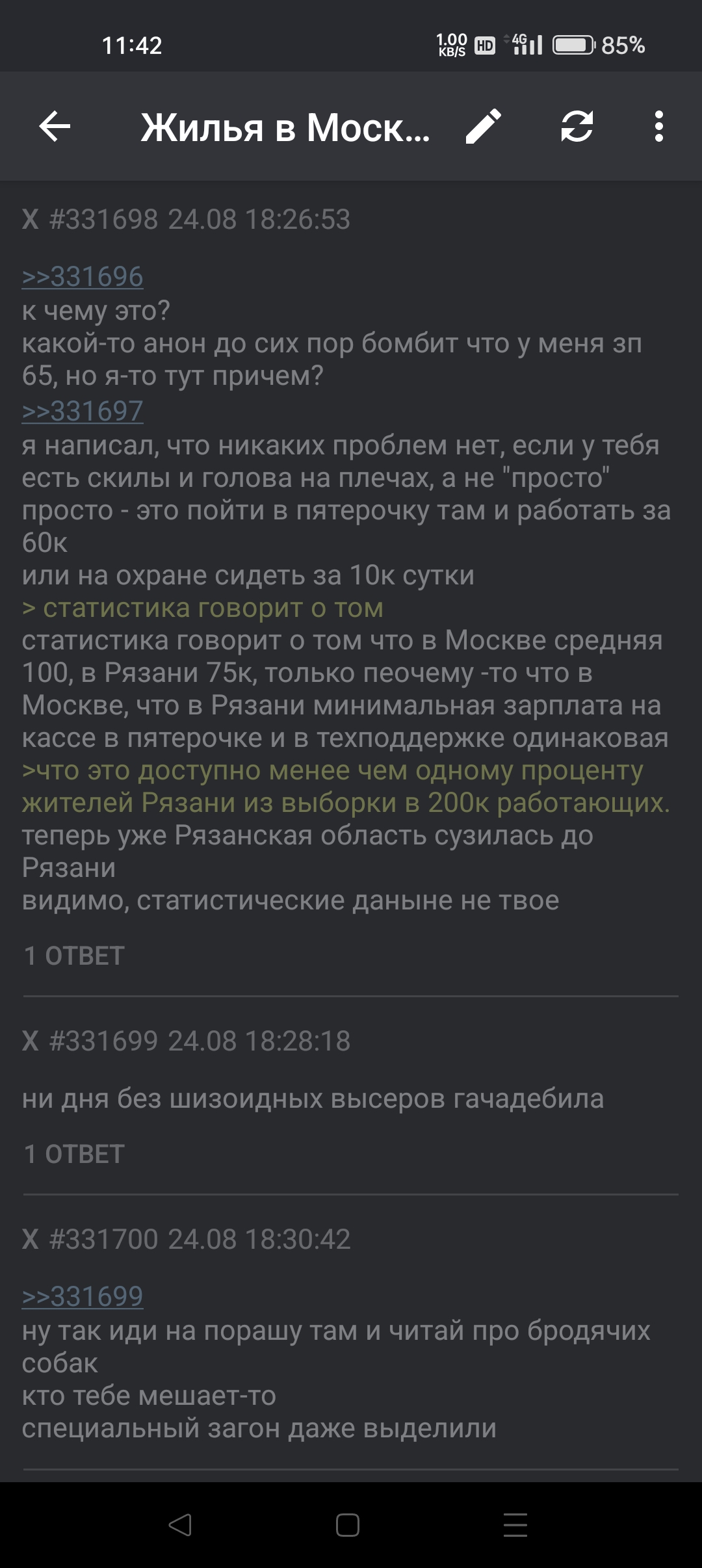Open the quoted link >>331696
The image size is (702, 1568).
[83, 277]
